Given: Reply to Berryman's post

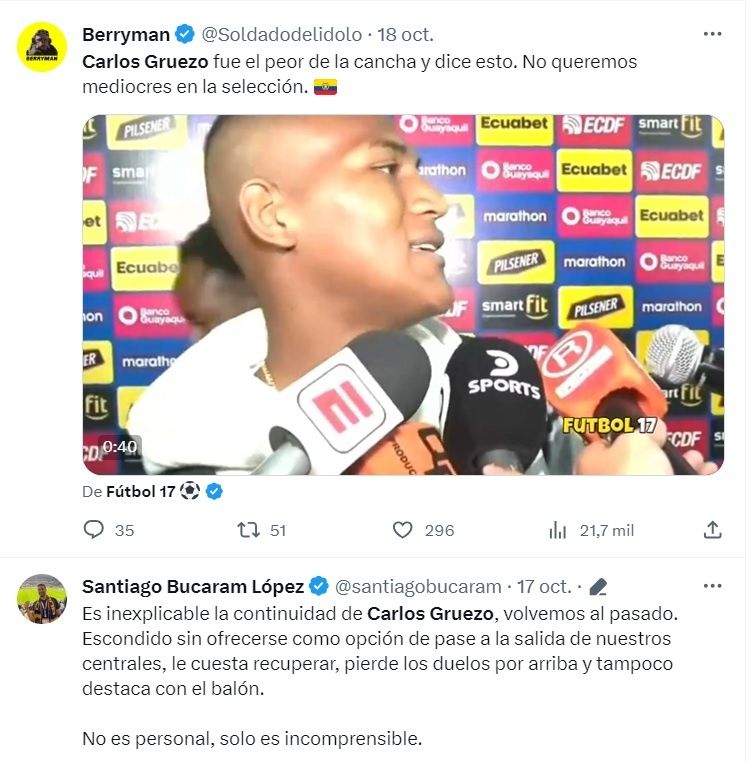Looking at the screenshot, I should pos(94,530).
